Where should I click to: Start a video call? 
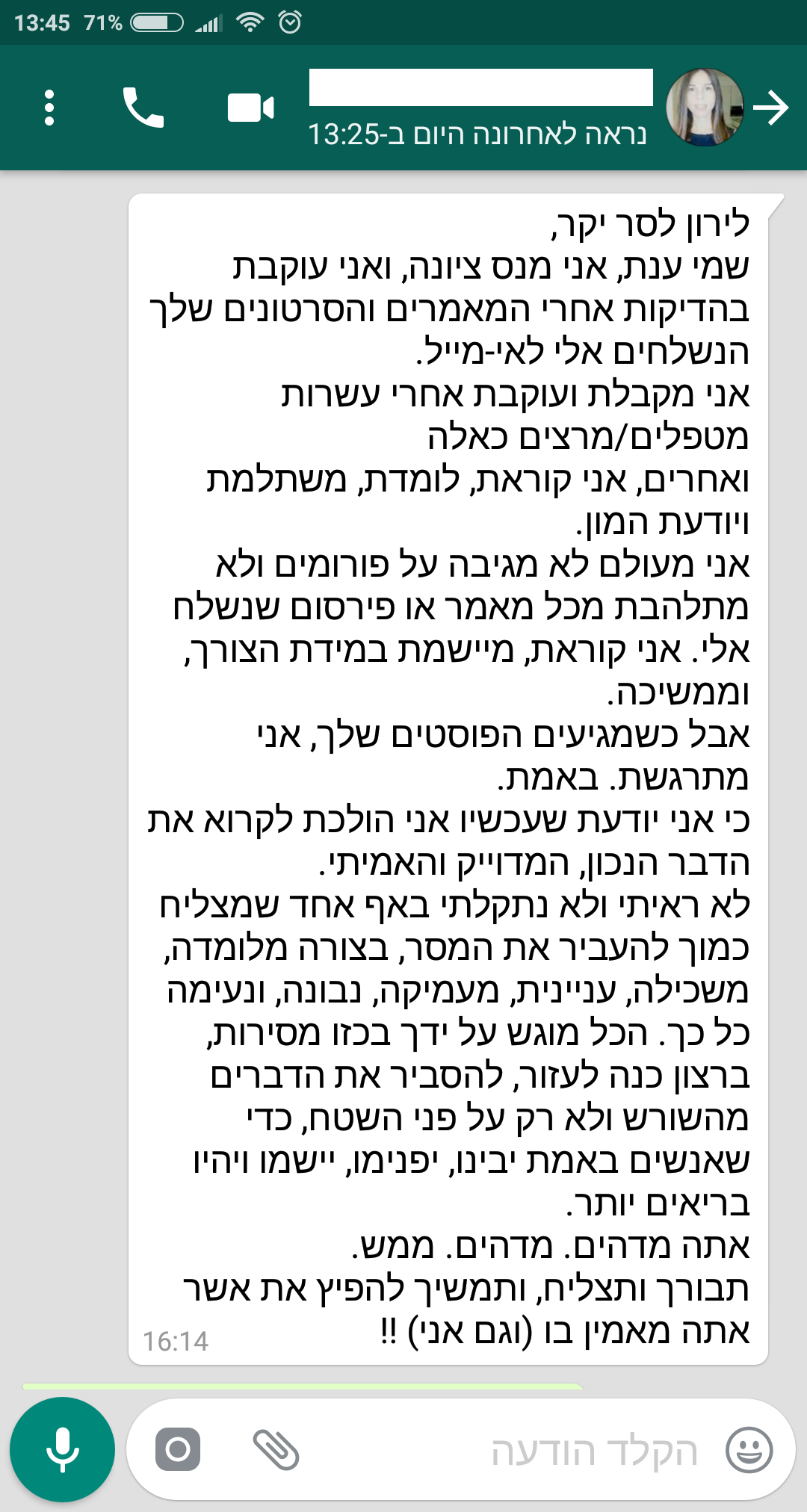point(251,108)
